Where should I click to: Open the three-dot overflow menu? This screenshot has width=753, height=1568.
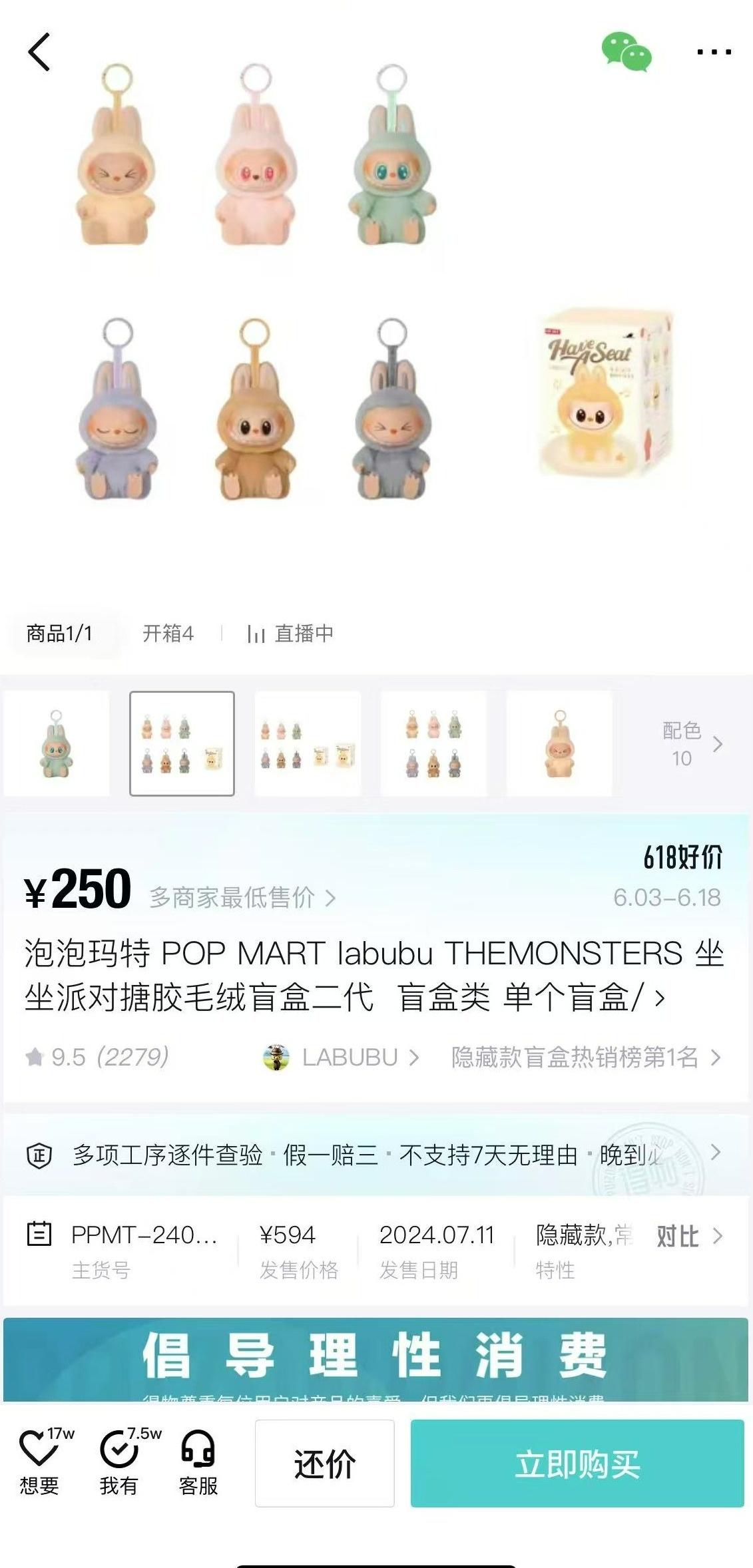point(714,52)
